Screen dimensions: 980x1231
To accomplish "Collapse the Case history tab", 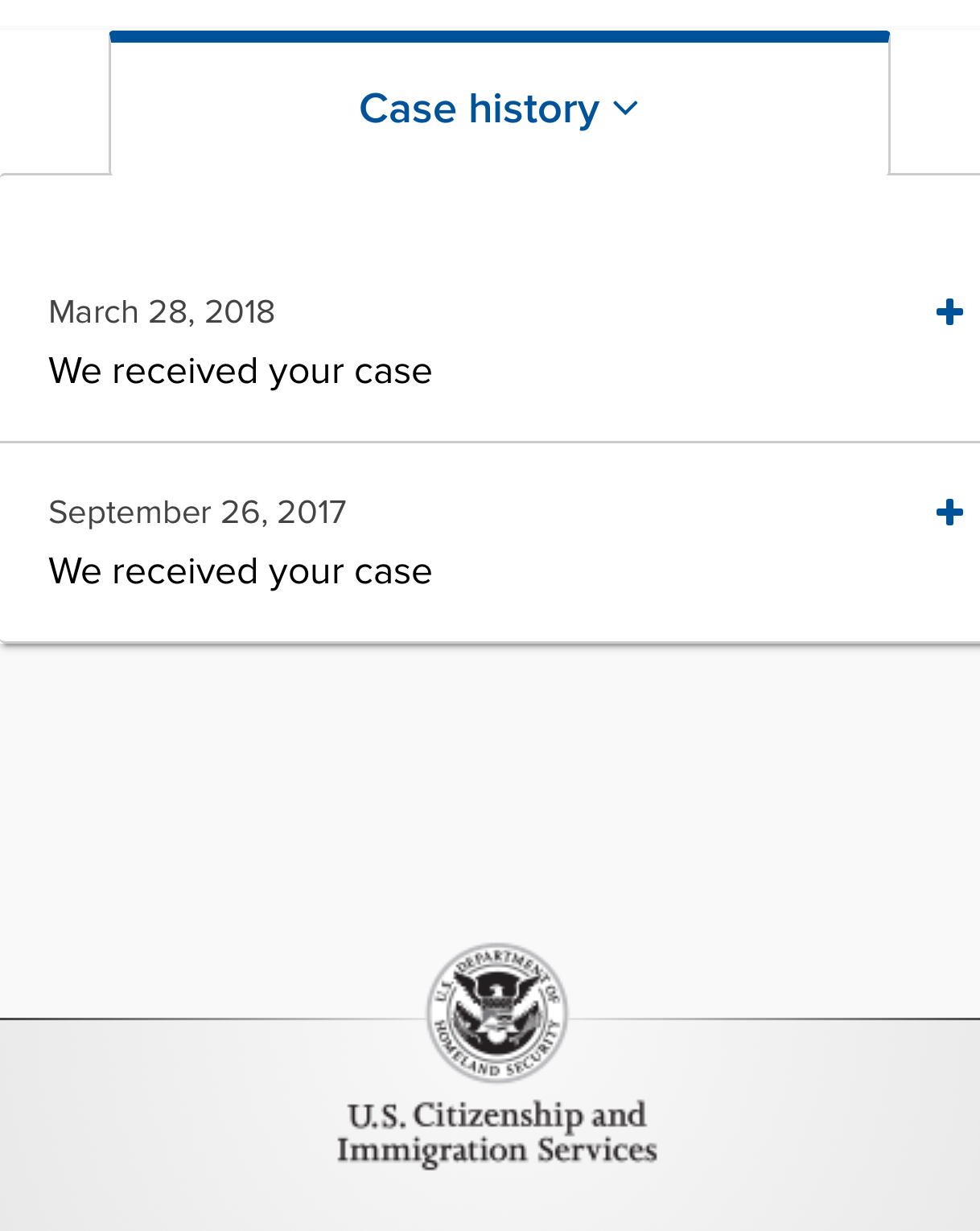I will click(x=499, y=109).
